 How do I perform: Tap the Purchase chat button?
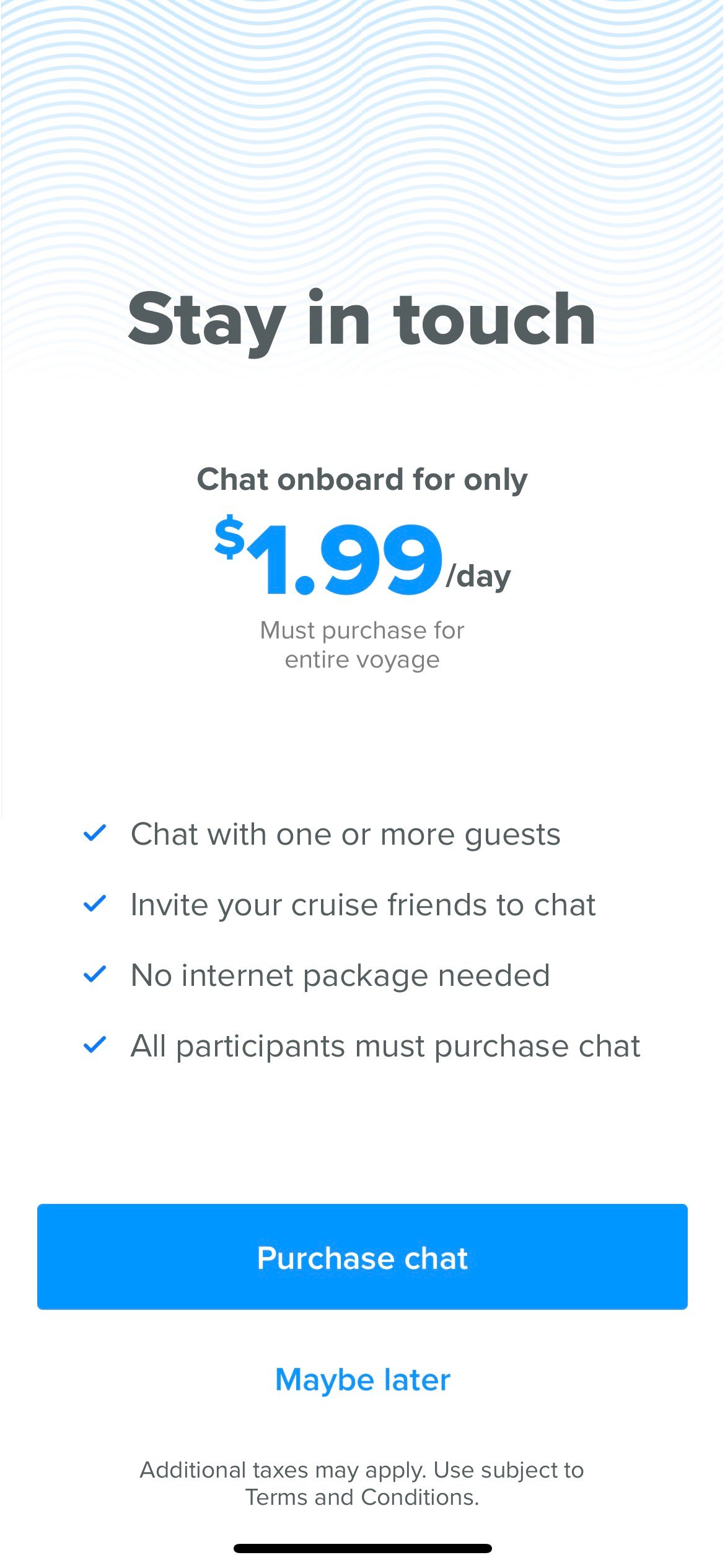point(362,1257)
